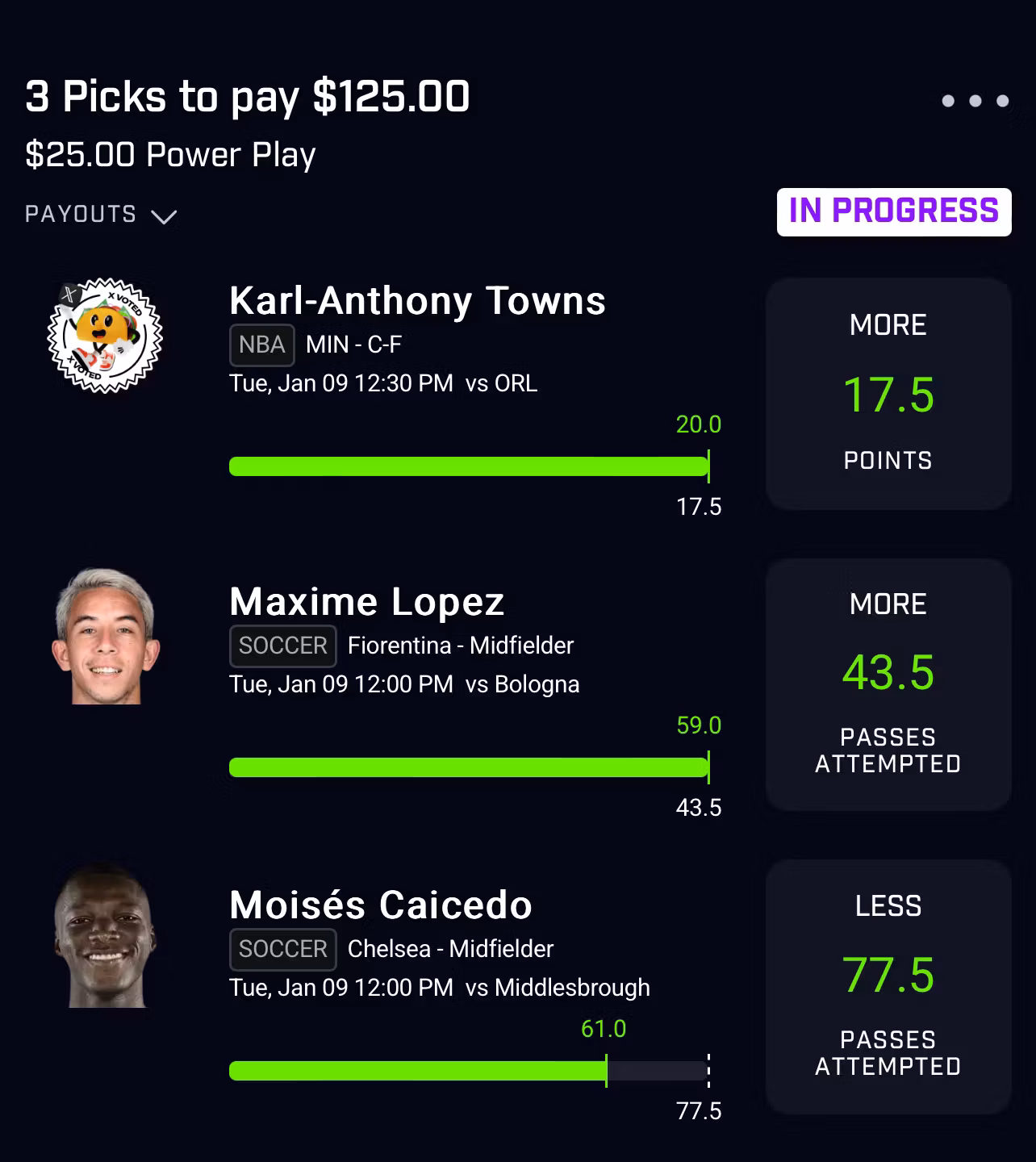1036x1162 pixels.
Task: Open Maxime Lopez pick details
Action: tap(367, 602)
